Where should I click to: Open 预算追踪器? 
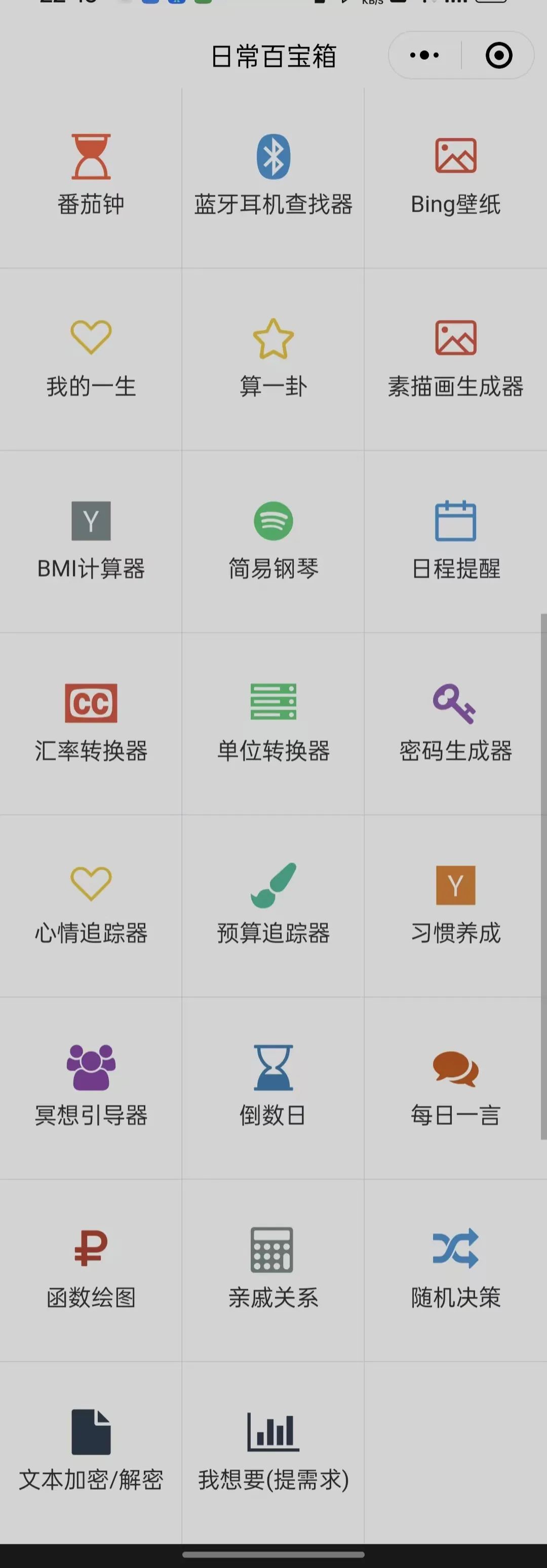coord(273,906)
